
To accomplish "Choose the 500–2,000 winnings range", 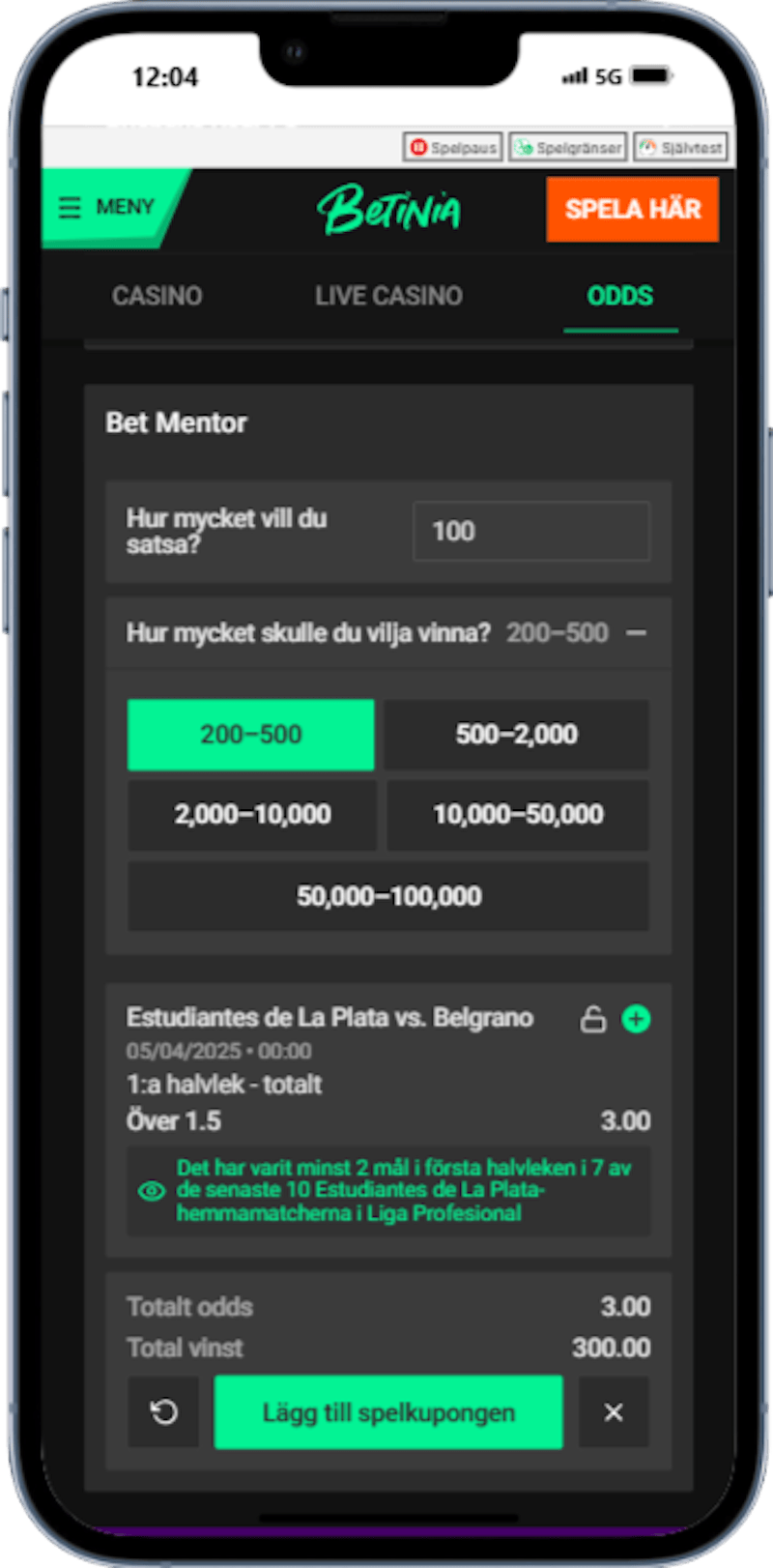I will pos(517,735).
